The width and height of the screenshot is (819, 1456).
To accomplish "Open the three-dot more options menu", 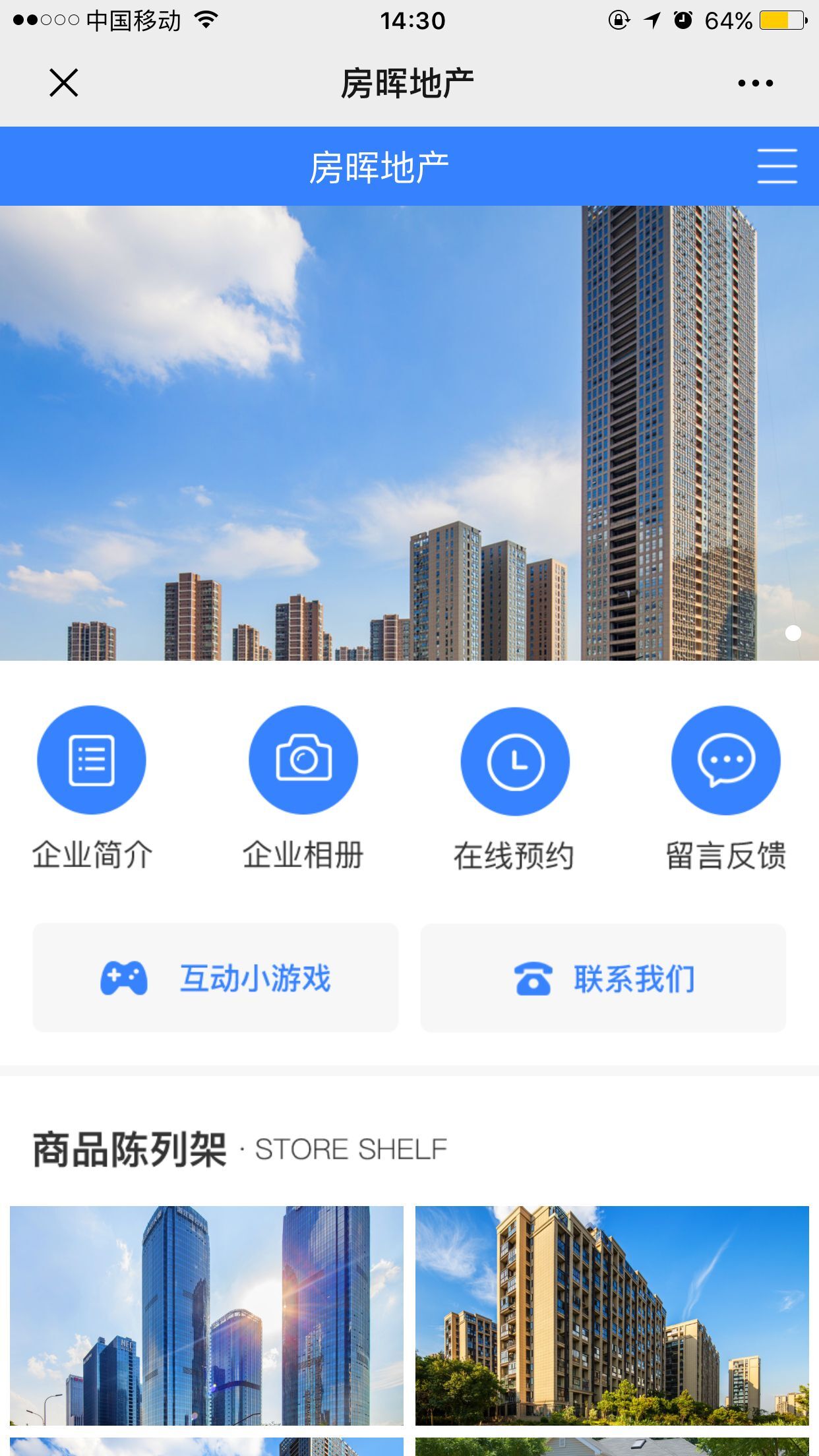I will [x=755, y=83].
